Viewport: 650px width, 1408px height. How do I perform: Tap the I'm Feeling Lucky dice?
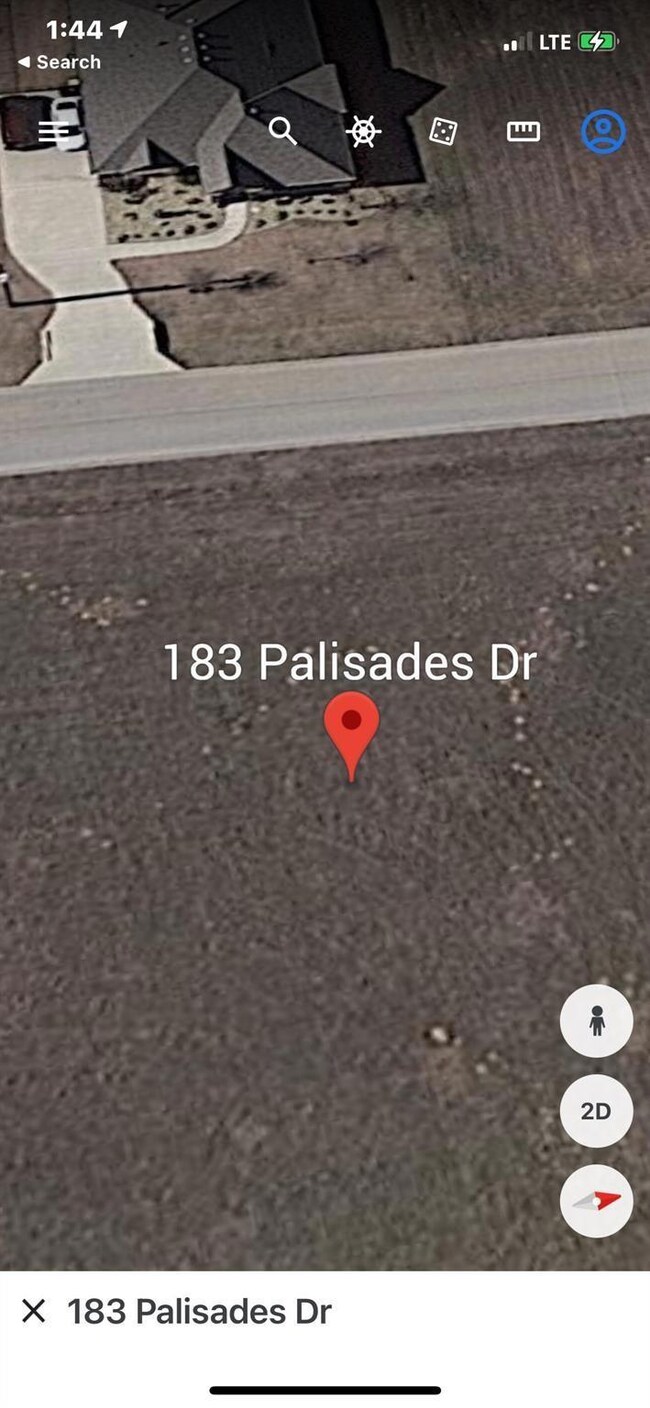click(x=443, y=131)
